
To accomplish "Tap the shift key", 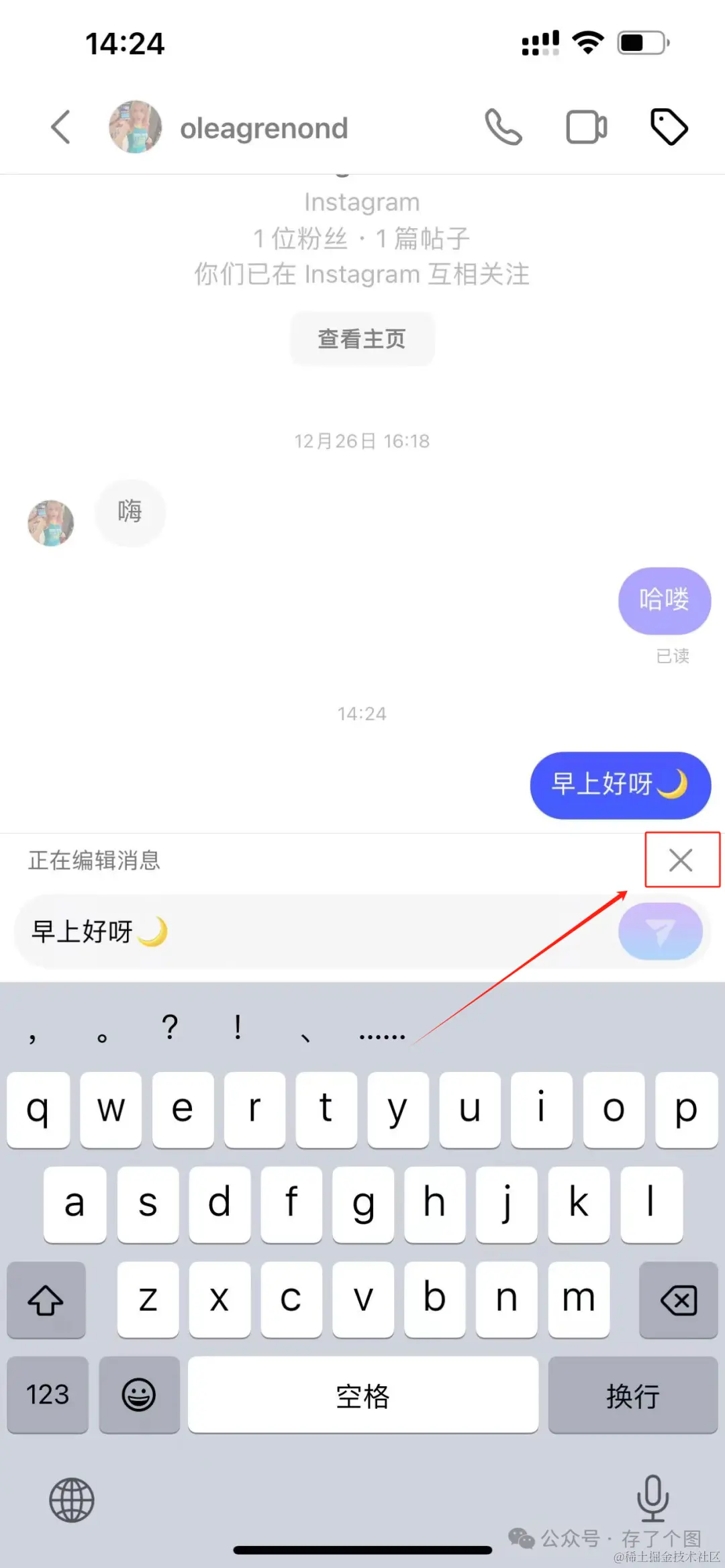I will pyautogui.click(x=46, y=1300).
